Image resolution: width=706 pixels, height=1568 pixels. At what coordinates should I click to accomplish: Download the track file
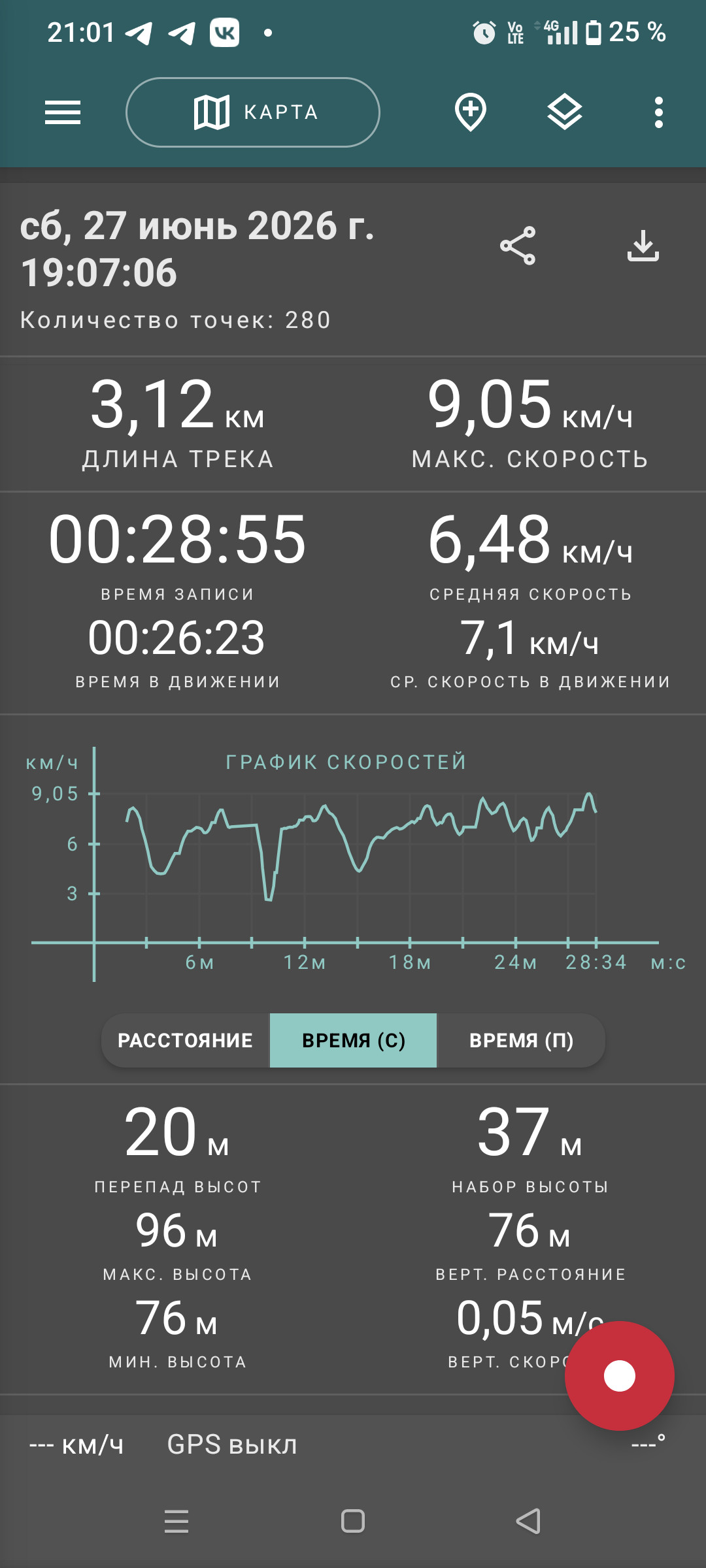pyautogui.click(x=643, y=246)
